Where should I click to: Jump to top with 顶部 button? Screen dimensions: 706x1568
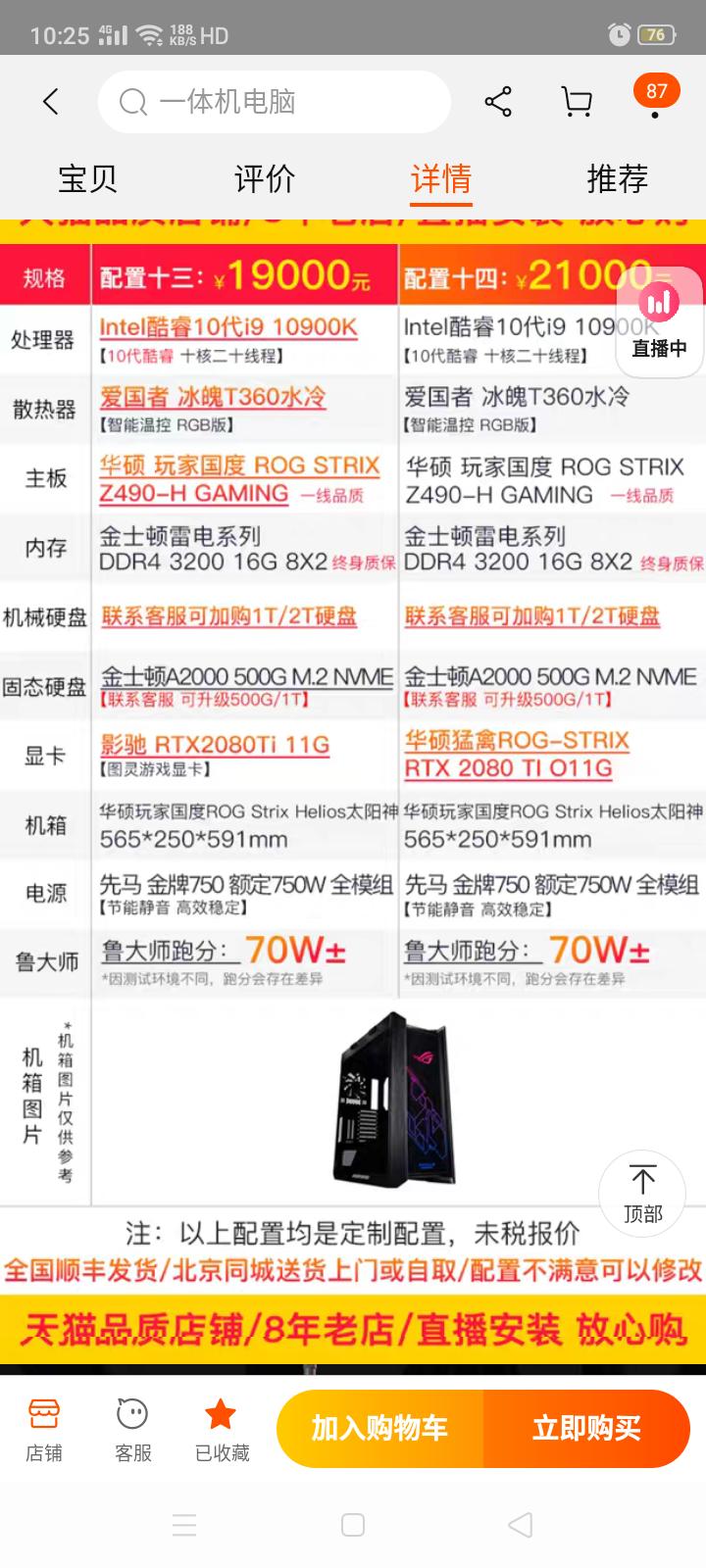tap(643, 1194)
